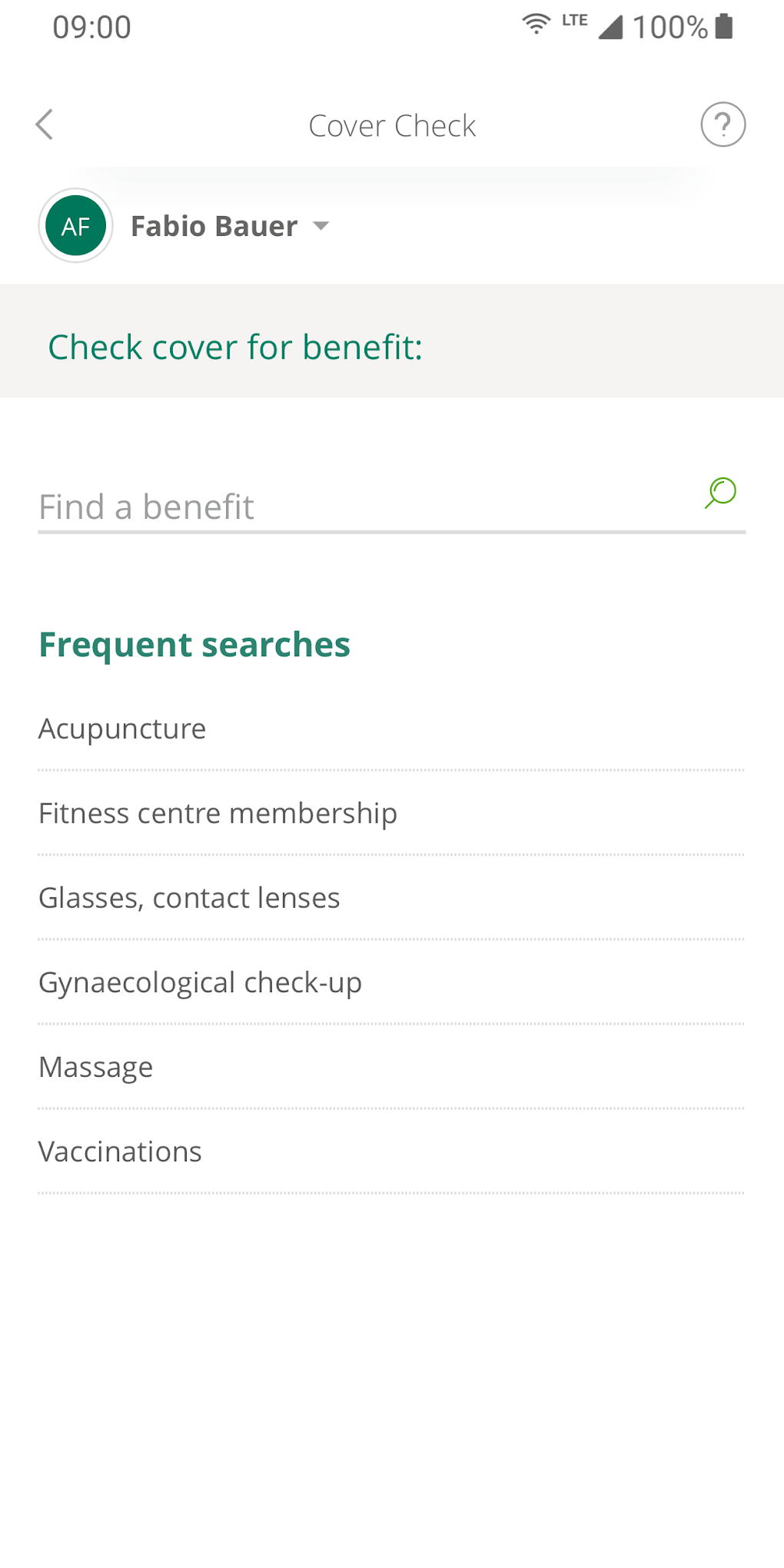Screen dimensions: 784x1568
Task: Select Acupuncture from frequent searches
Action: tap(121, 729)
